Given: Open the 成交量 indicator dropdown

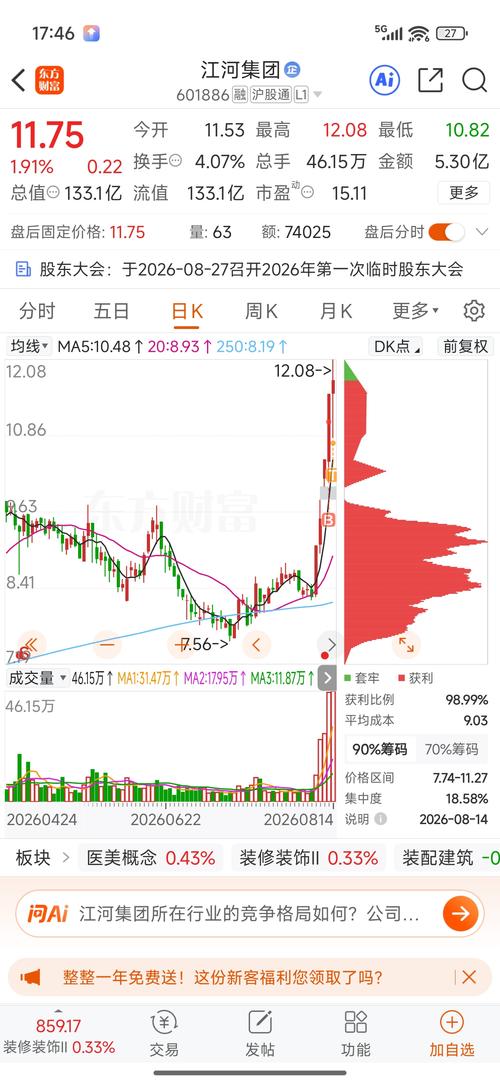Looking at the screenshot, I should coord(37,678).
